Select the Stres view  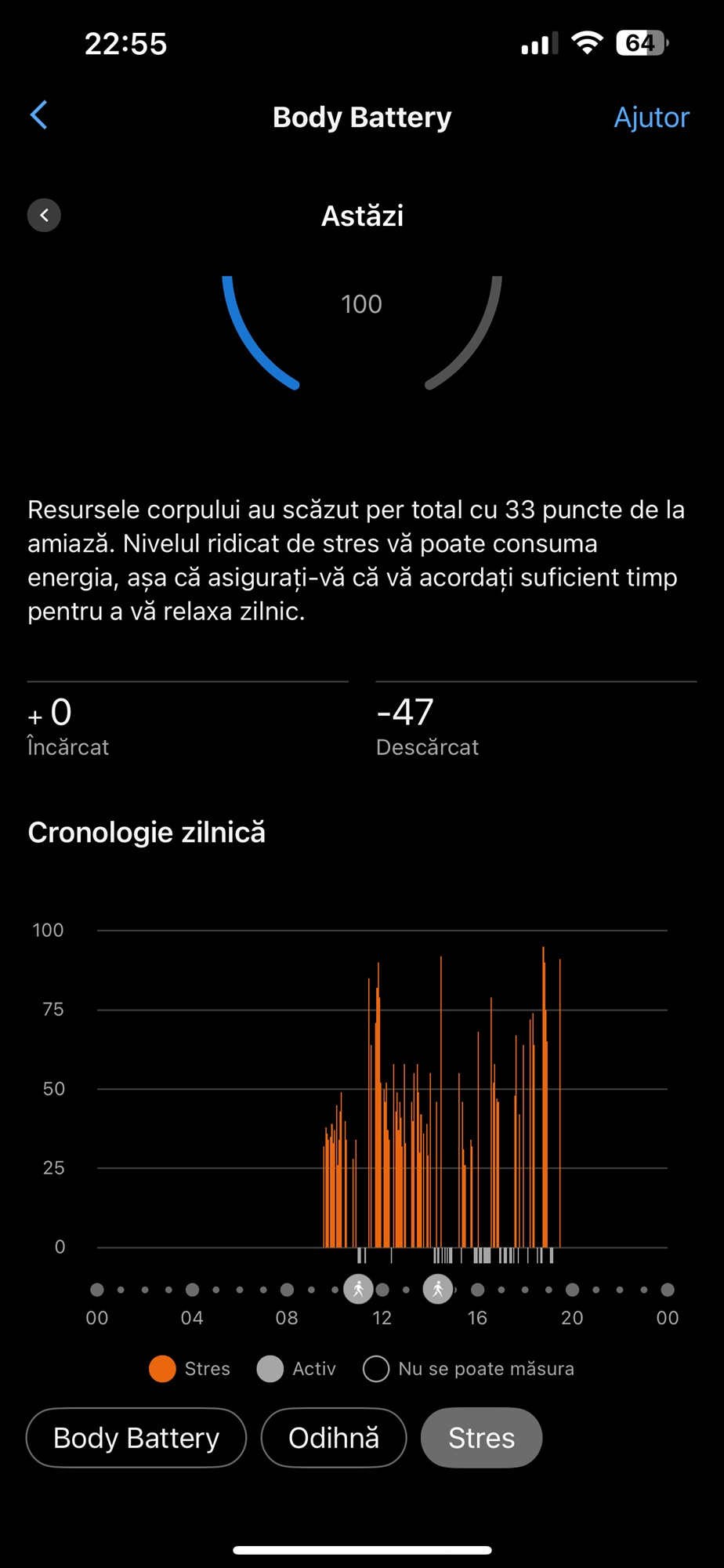(481, 1438)
